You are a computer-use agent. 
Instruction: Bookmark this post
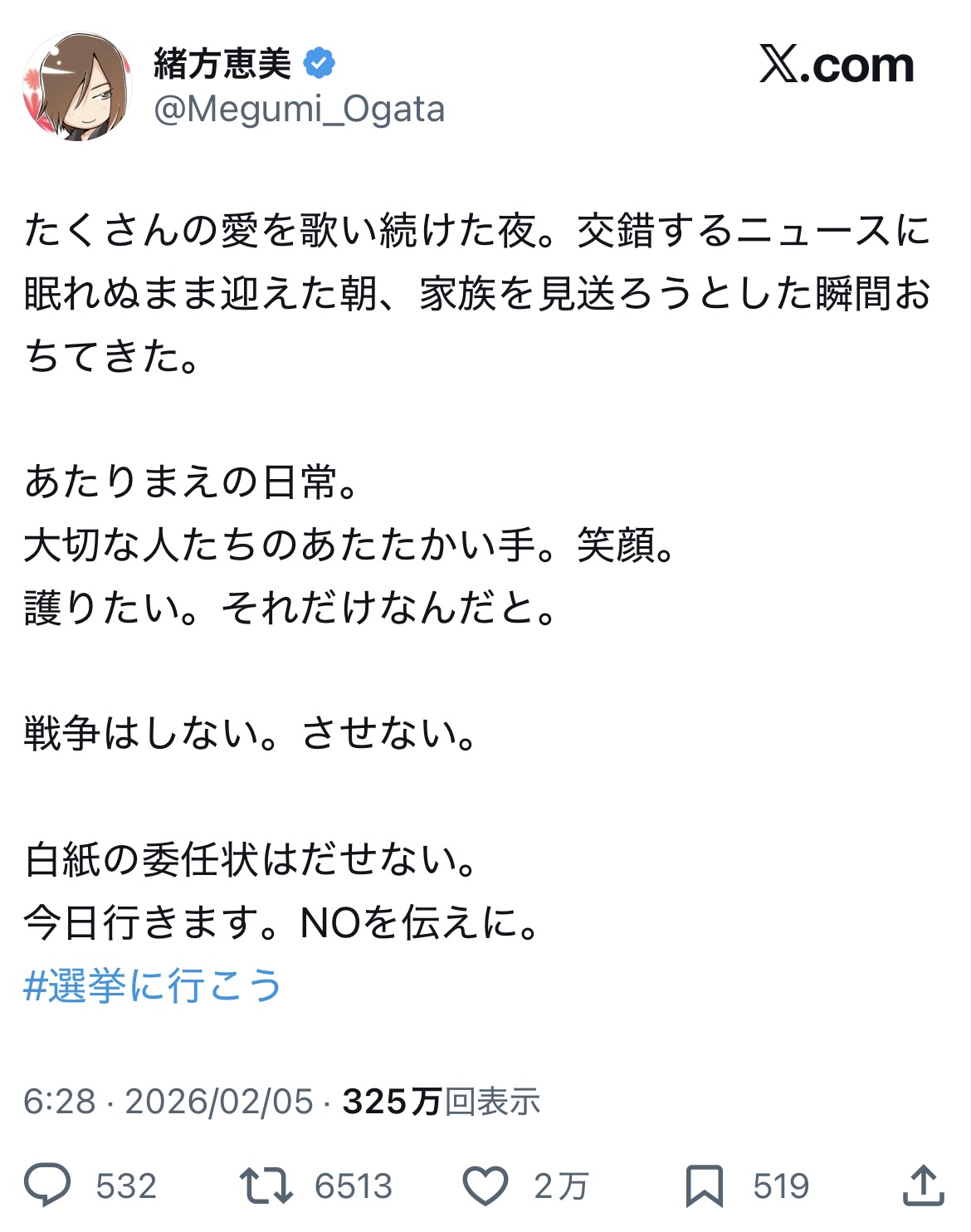point(704,1185)
